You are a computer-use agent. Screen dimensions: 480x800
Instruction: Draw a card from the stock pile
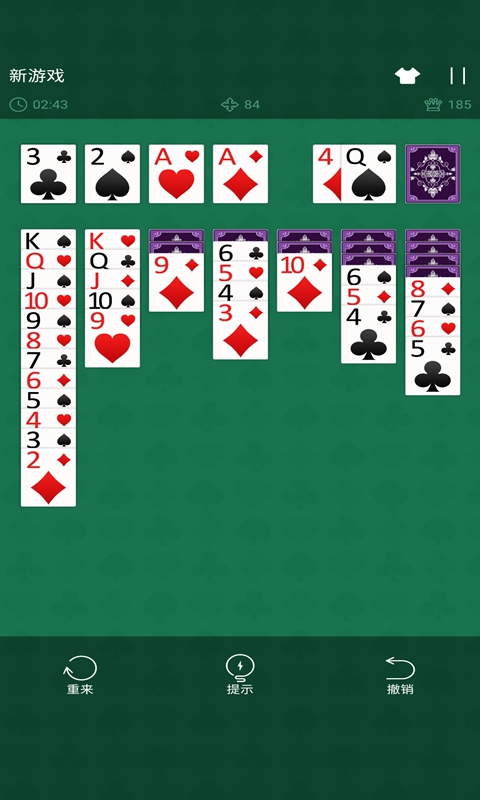pyautogui.click(x=433, y=174)
